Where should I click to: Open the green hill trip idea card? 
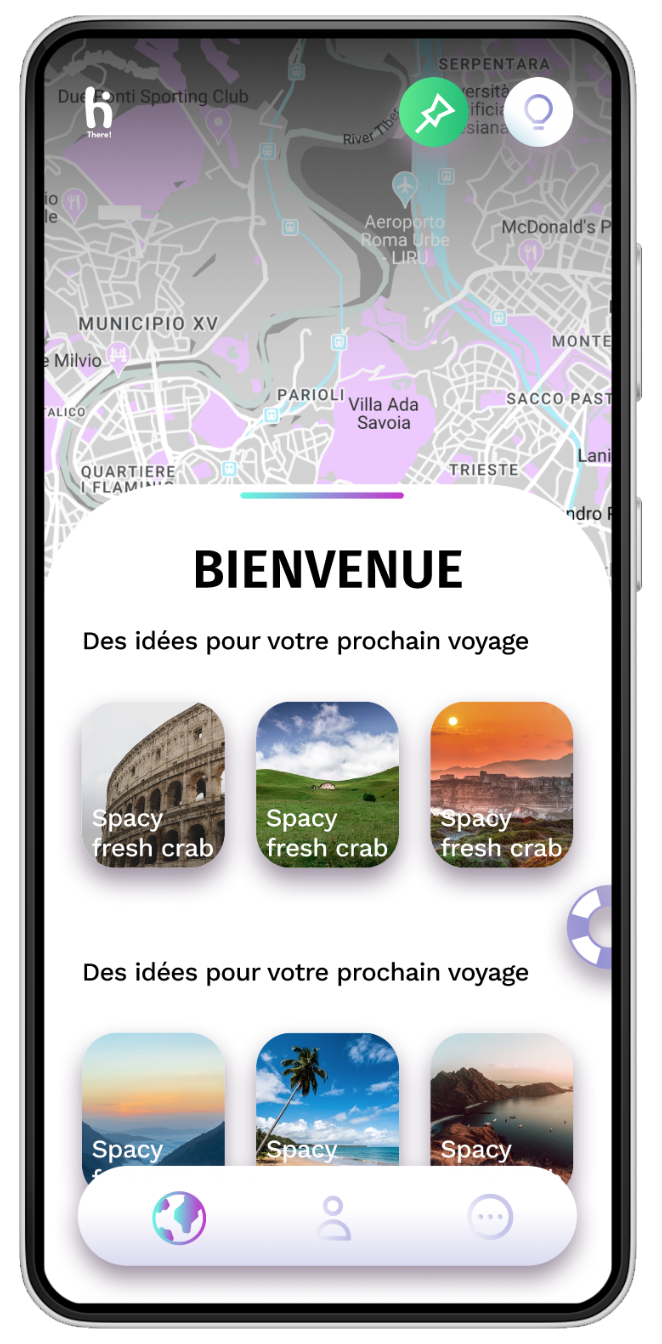coord(327,784)
